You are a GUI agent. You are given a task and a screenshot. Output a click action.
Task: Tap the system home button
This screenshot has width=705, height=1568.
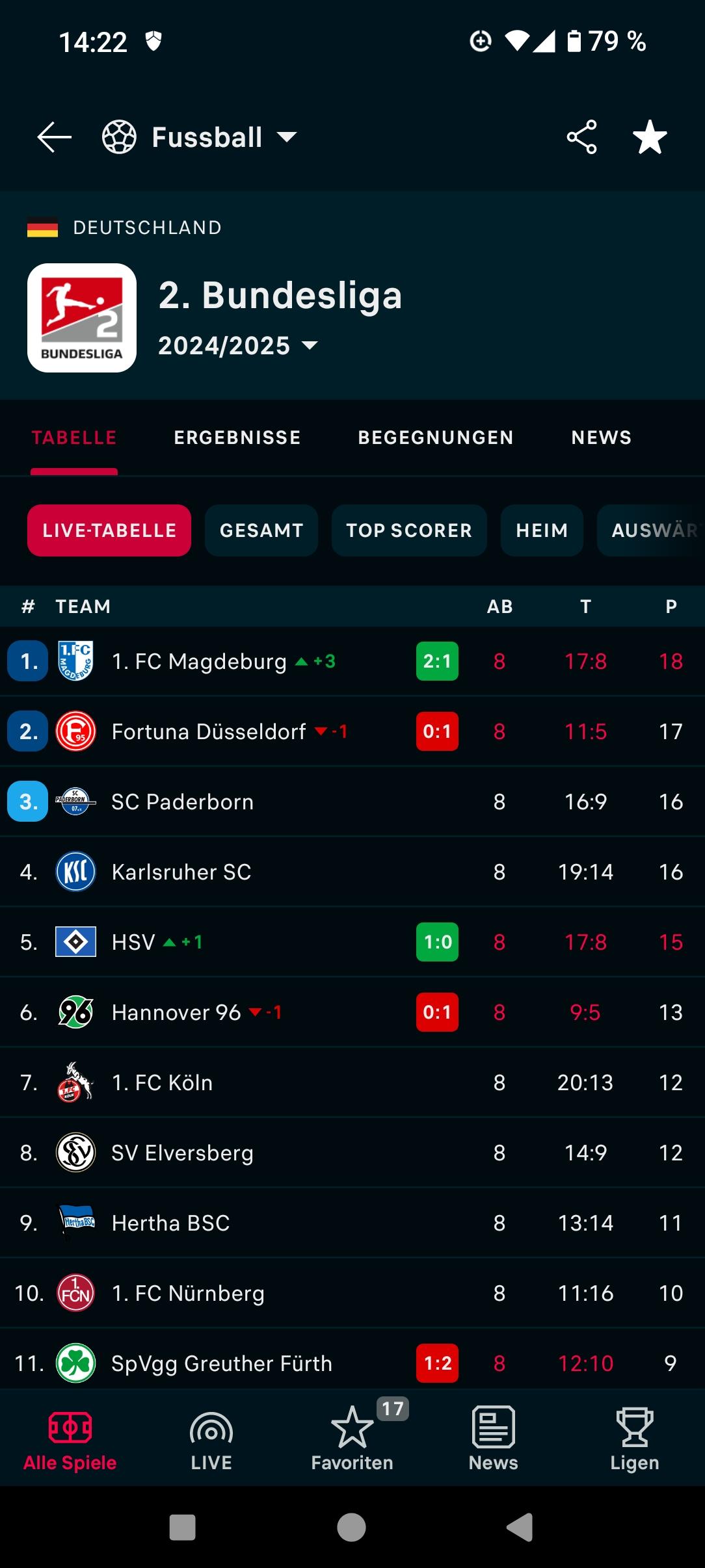click(351, 1527)
